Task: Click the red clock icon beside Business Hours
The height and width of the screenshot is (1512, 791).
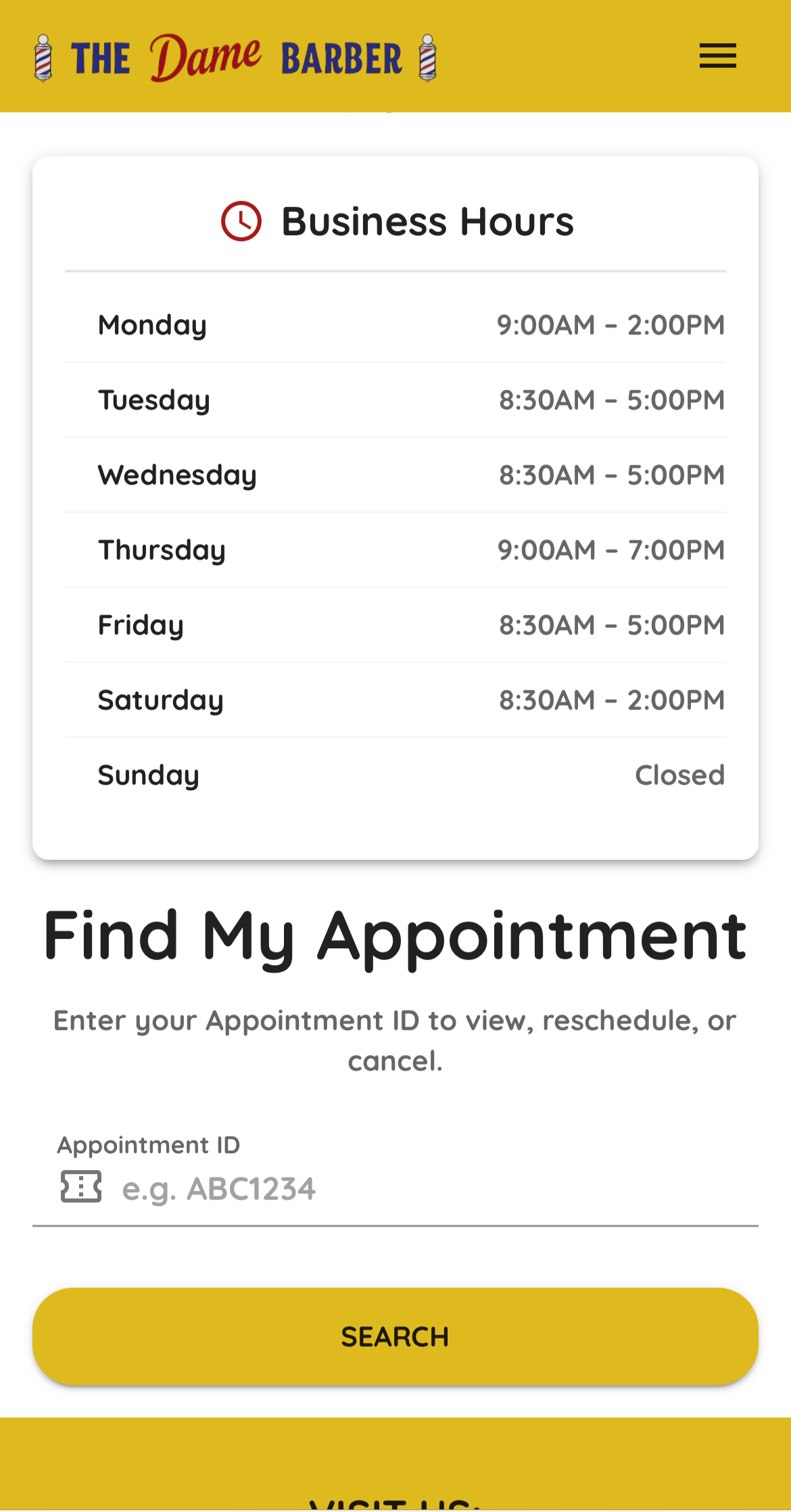Action: click(x=242, y=219)
